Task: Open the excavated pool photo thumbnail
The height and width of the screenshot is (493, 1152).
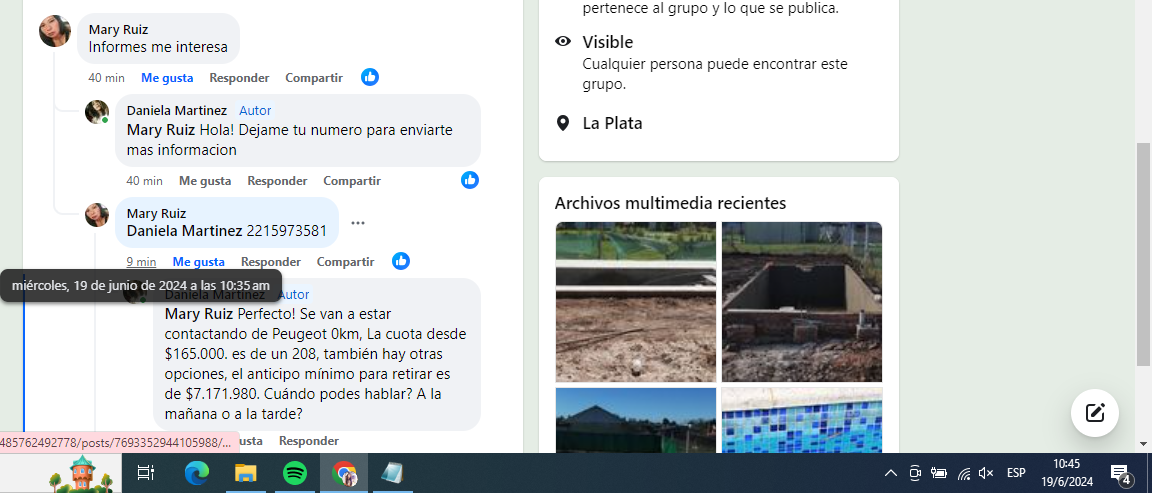Action: click(802, 301)
